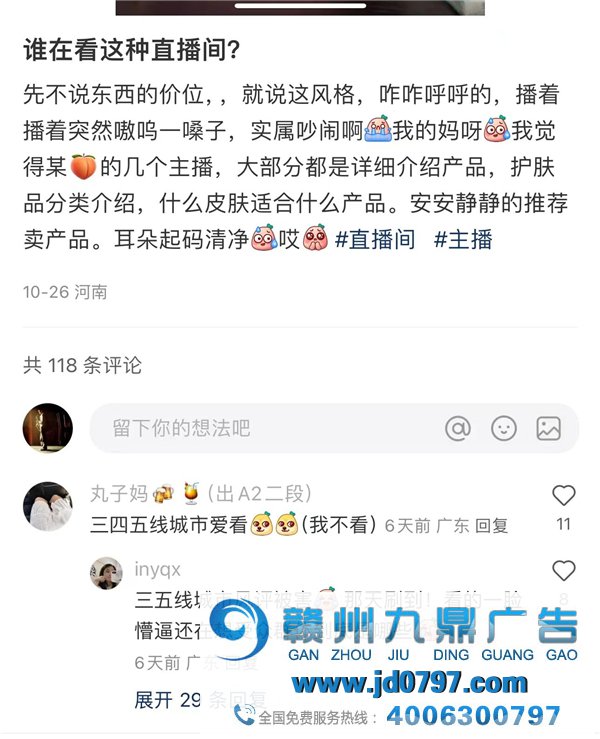Open the #直播间 hashtag link
The image size is (600, 739).
[x=374, y=241]
